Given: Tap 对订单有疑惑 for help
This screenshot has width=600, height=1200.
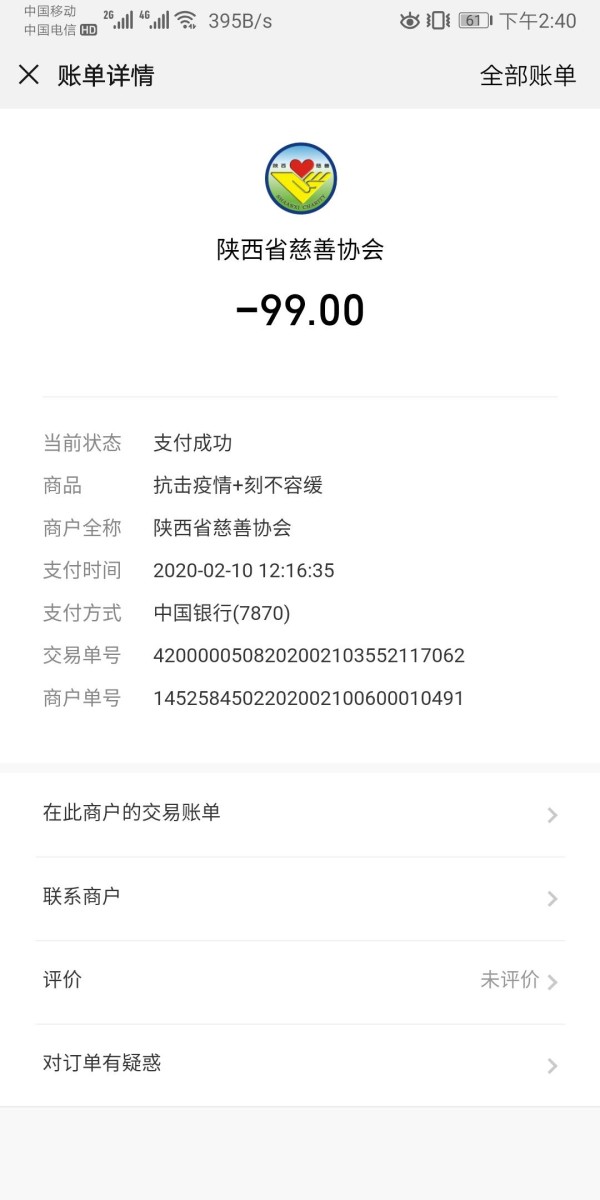Looking at the screenshot, I should (x=300, y=1064).
